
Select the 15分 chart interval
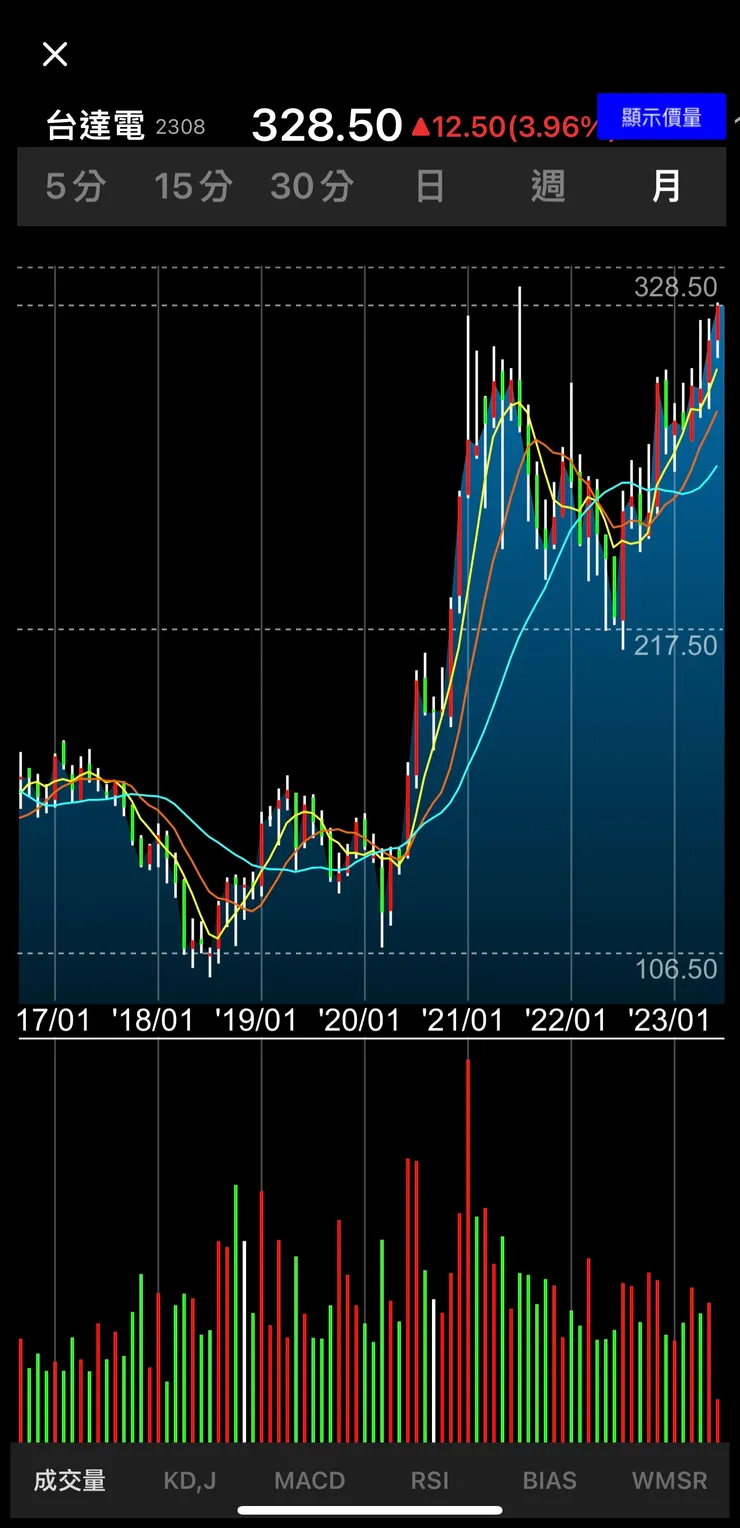click(x=193, y=186)
